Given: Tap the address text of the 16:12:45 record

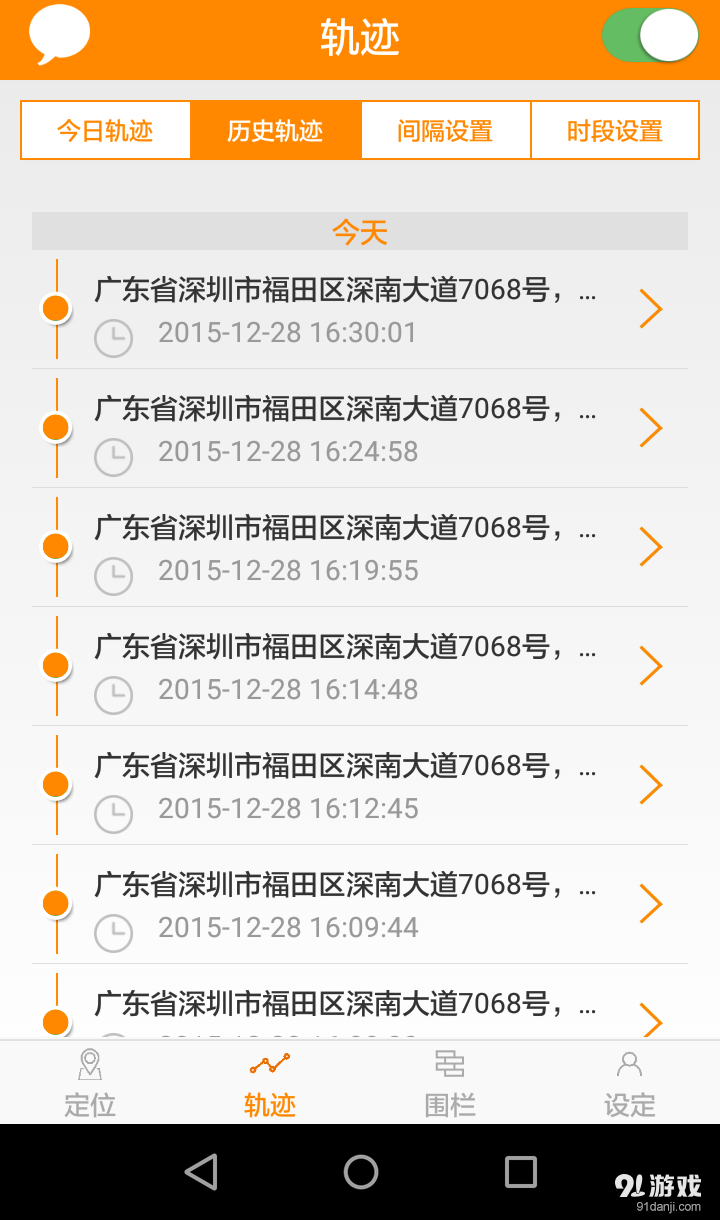Looking at the screenshot, I should pos(340,767).
